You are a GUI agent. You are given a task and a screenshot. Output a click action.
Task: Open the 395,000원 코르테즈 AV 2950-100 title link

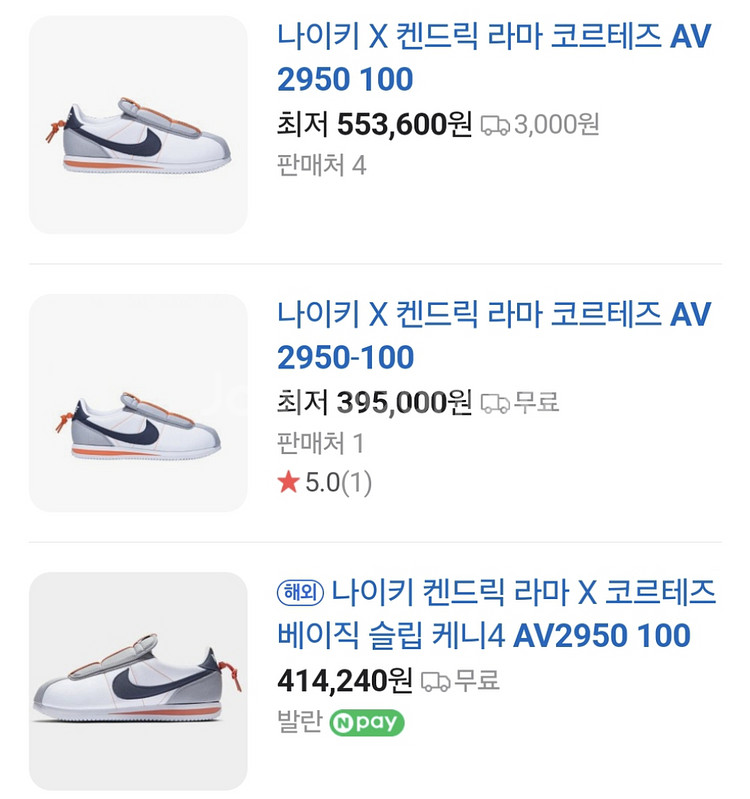click(493, 335)
